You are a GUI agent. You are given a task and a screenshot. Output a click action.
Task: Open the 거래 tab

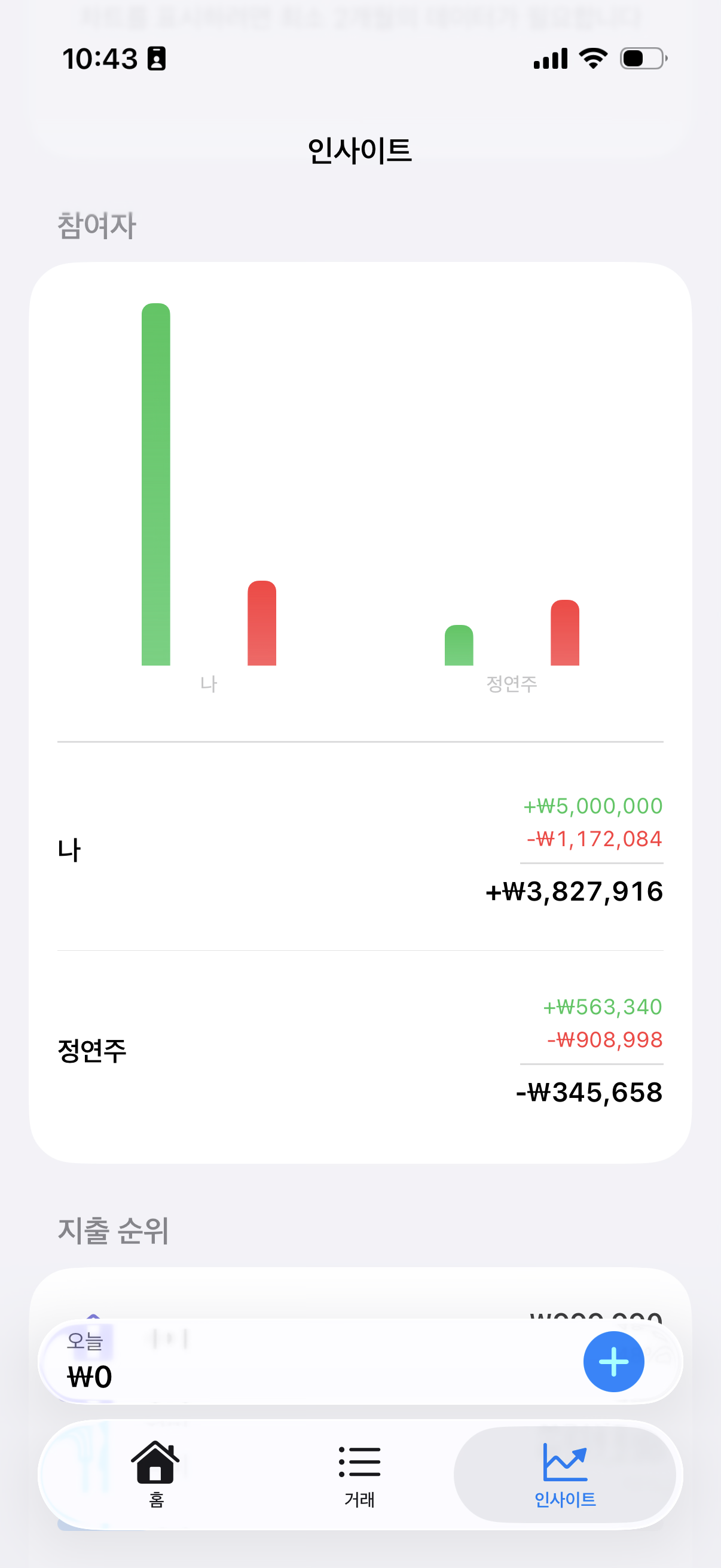tap(359, 1473)
